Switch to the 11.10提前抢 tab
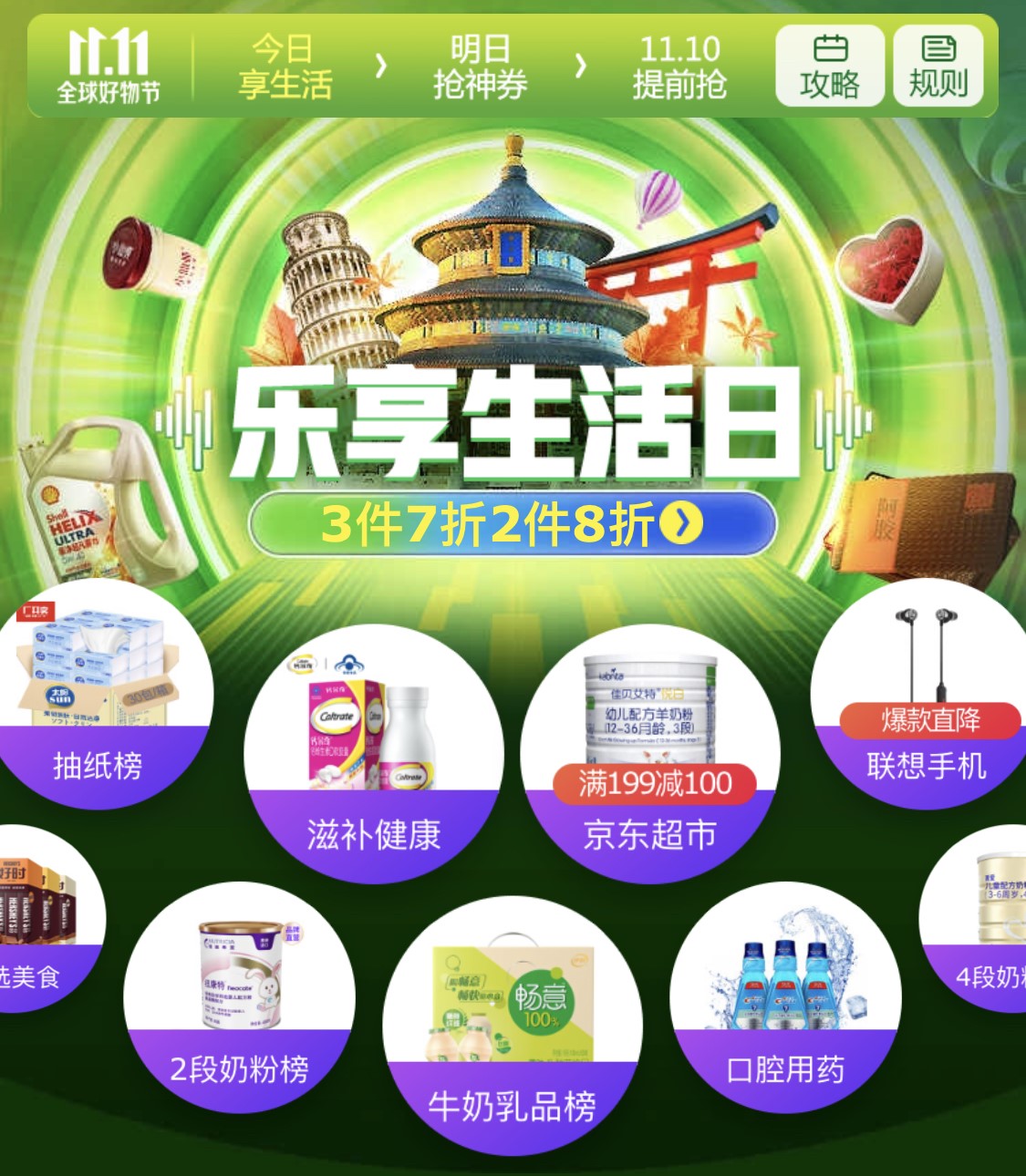The height and width of the screenshot is (1176, 1026). (x=679, y=67)
